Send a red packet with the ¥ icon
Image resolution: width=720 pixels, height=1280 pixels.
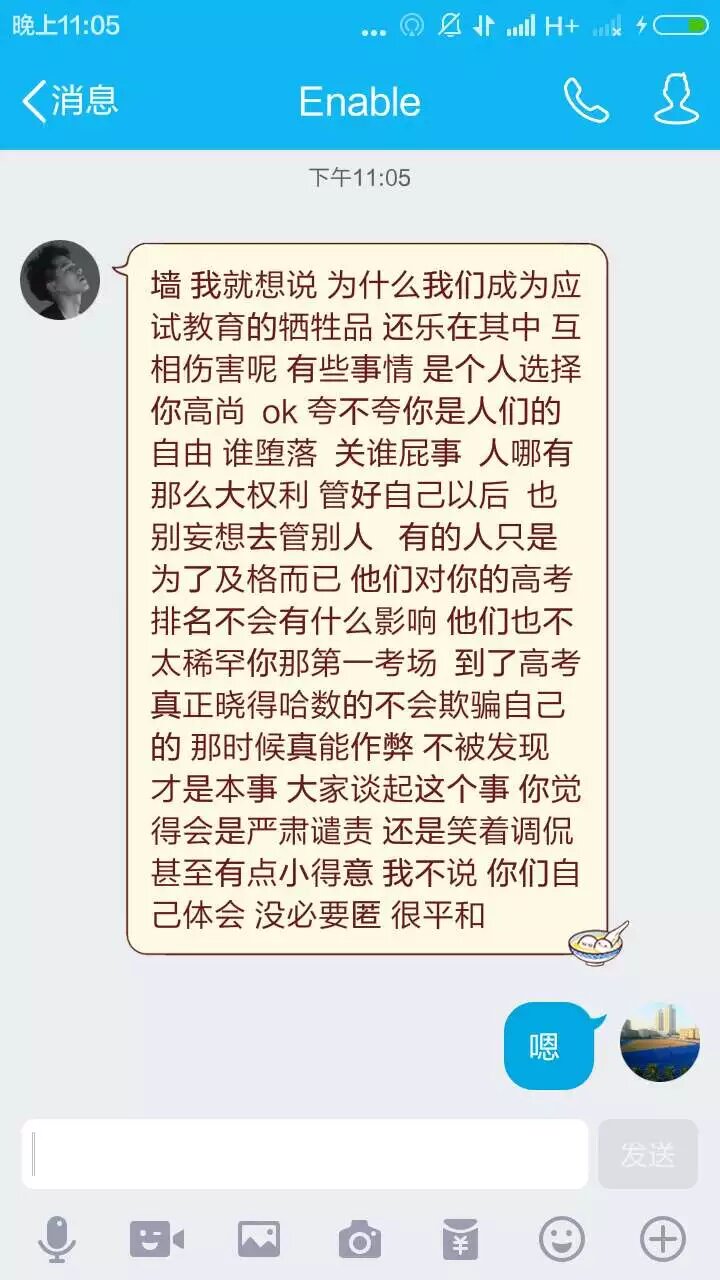tap(460, 1240)
